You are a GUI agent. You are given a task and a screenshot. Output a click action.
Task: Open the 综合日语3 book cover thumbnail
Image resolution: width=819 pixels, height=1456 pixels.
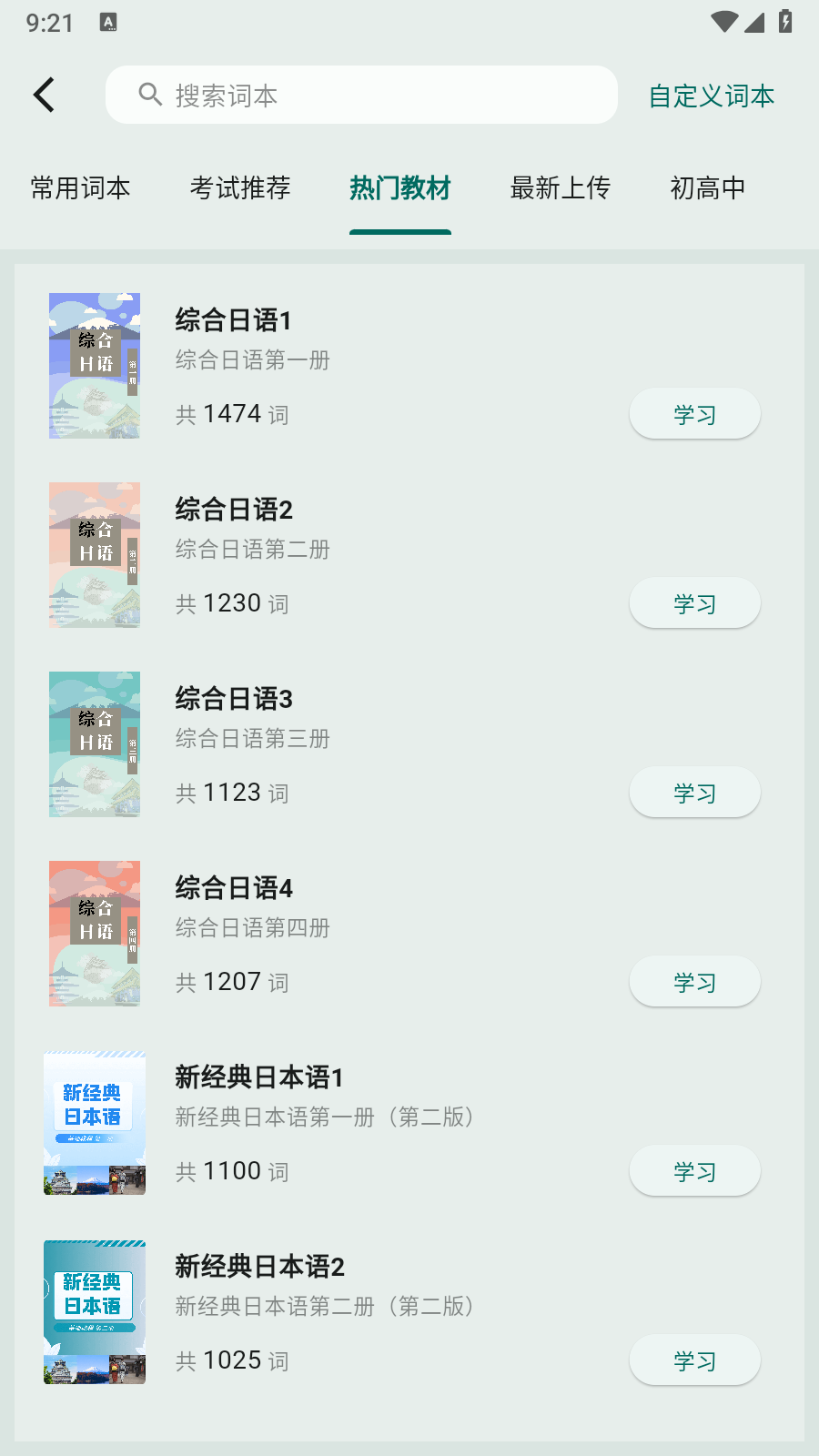(x=94, y=743)
